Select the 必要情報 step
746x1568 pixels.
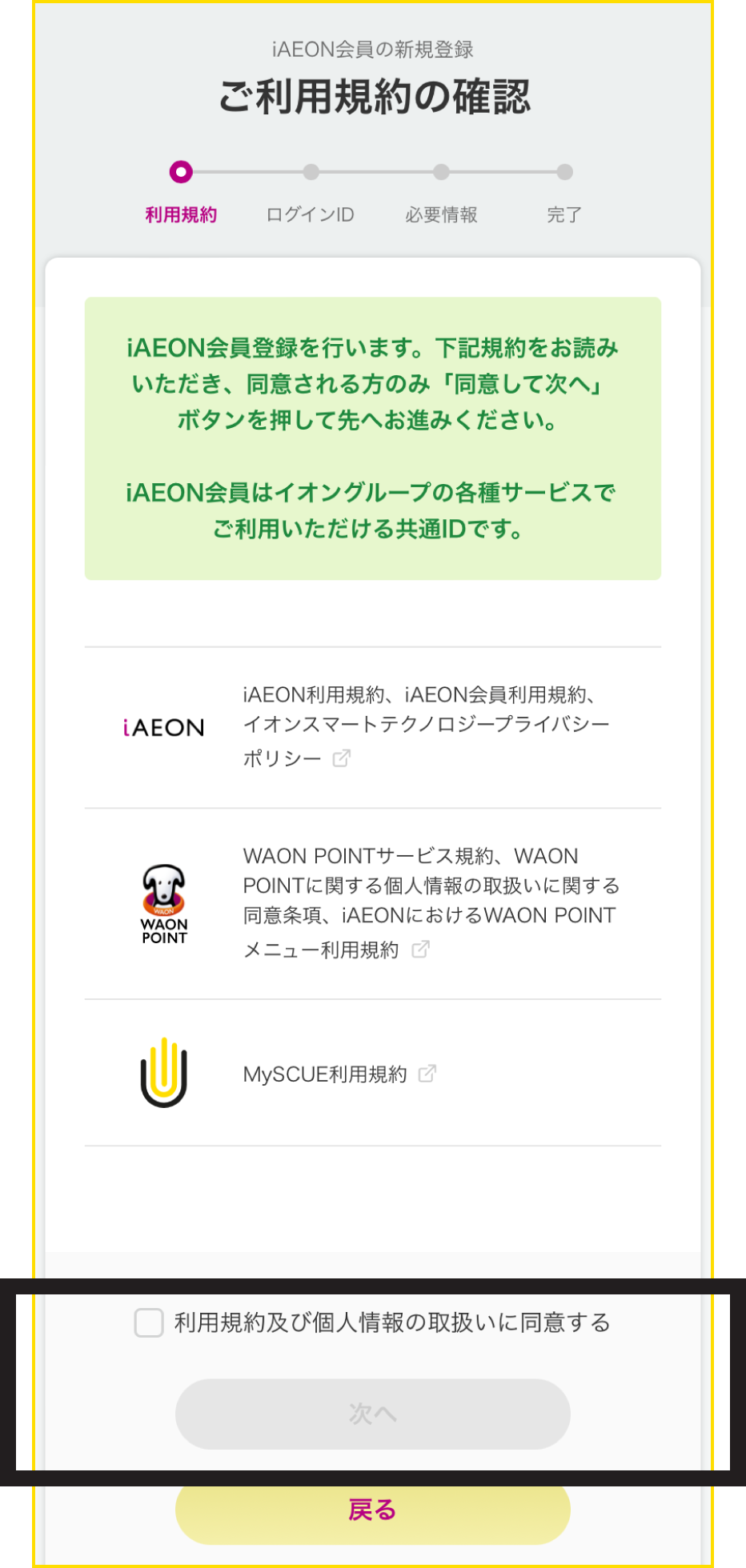pyautogui.click(x=442, y=171)
